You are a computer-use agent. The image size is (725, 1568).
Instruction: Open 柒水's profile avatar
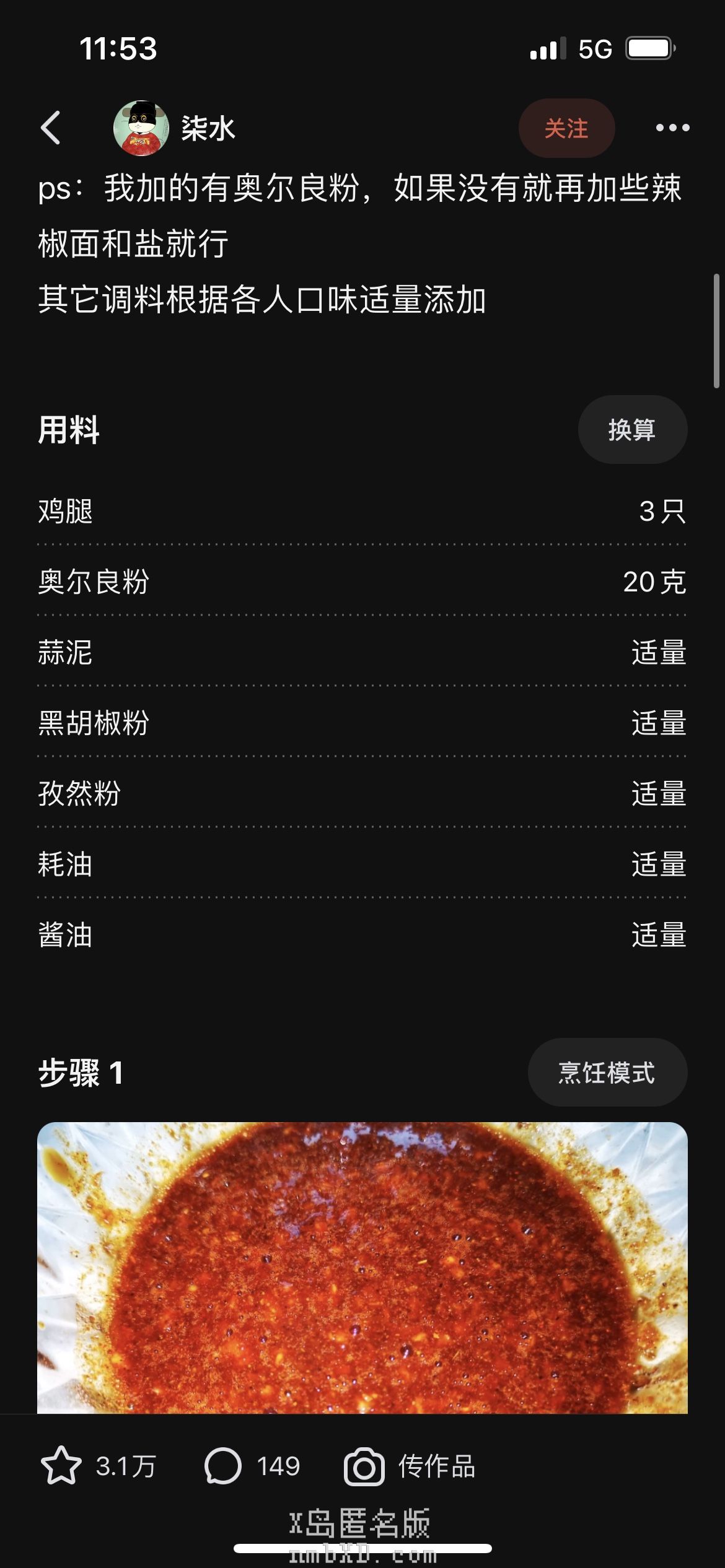point(141,128)
